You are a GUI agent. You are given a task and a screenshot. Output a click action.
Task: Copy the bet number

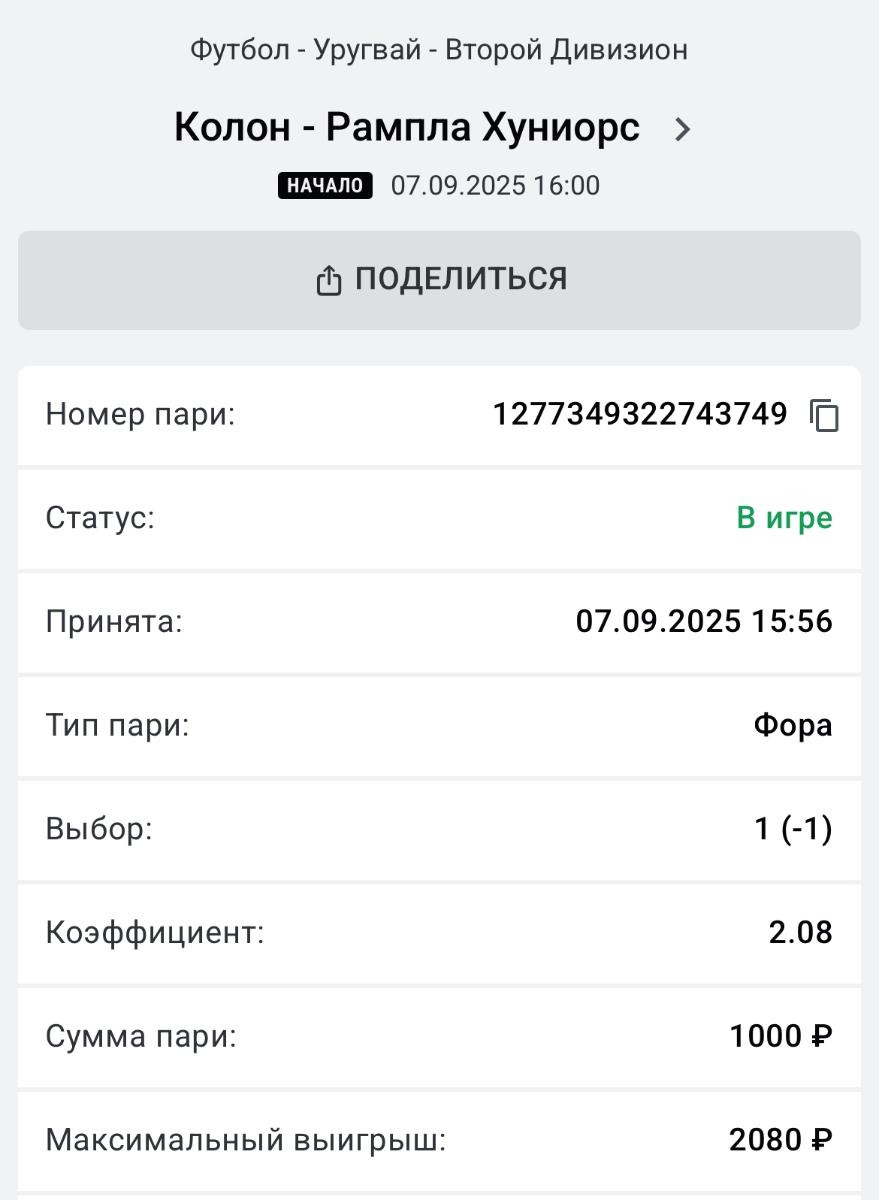824,415
